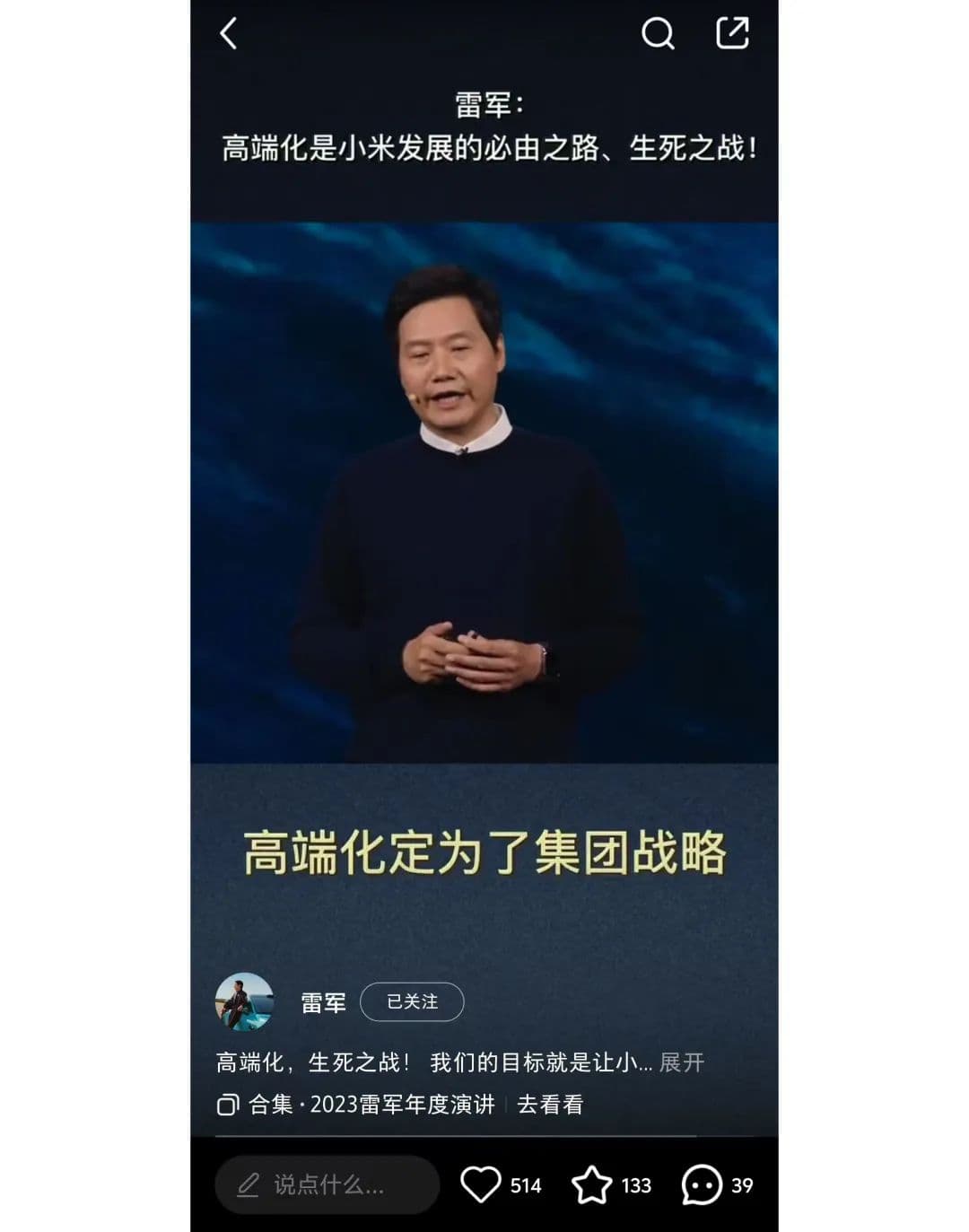Expand the caption with 展开
Image resolution: width=969 pixels, height=1232 pixels.
682,1062
